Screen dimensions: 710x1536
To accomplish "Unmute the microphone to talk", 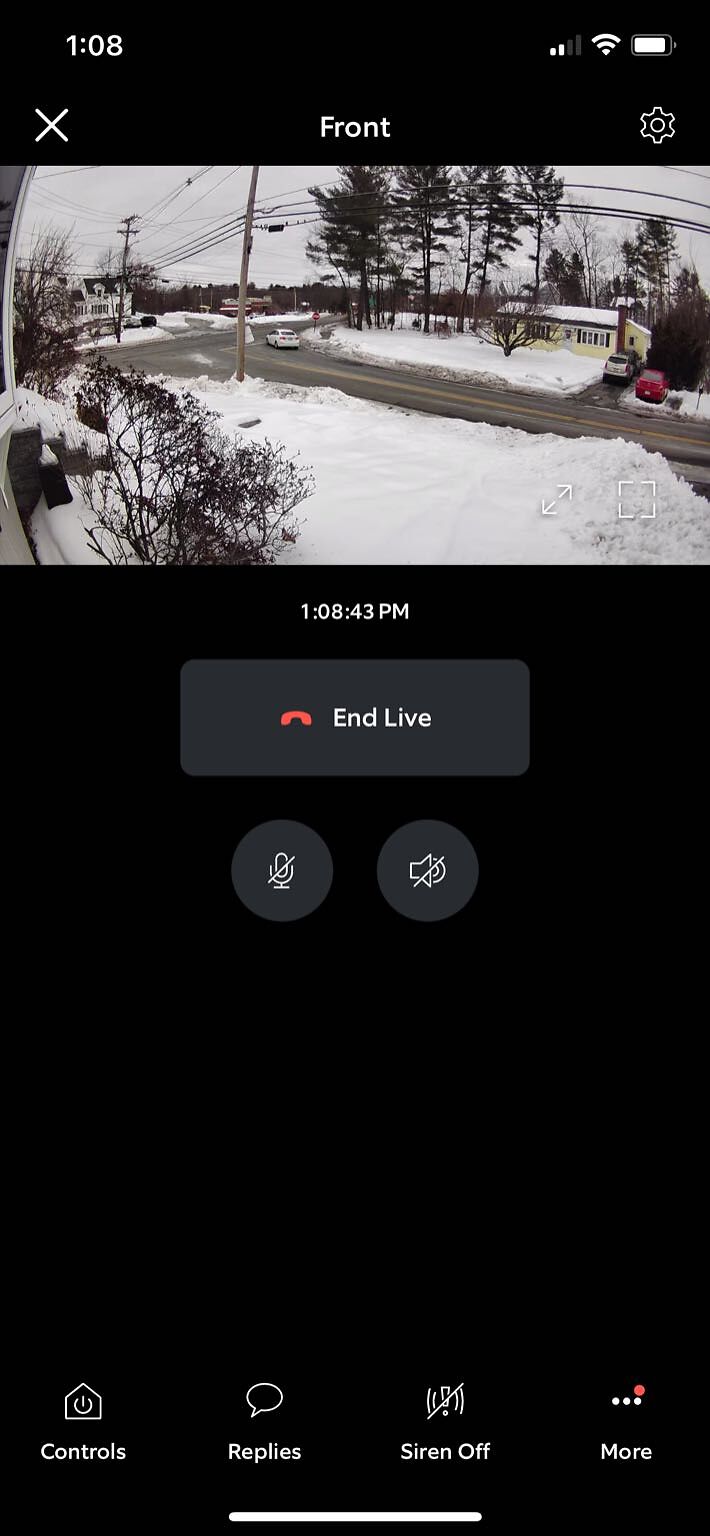I will click(282, 870).
